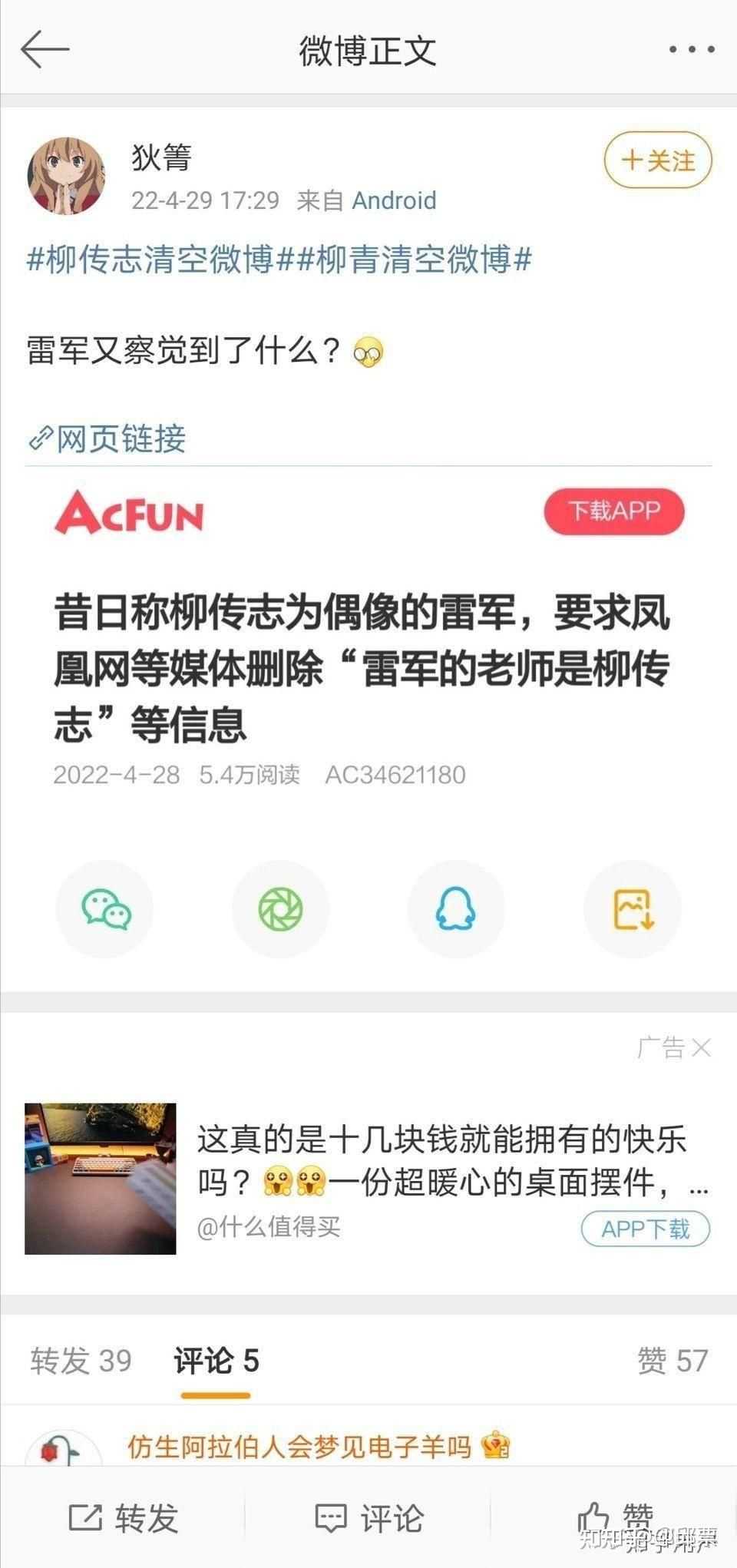Tap the APP下载 button in the ad
This screenshot has height=1568, width=737.
645,1229
